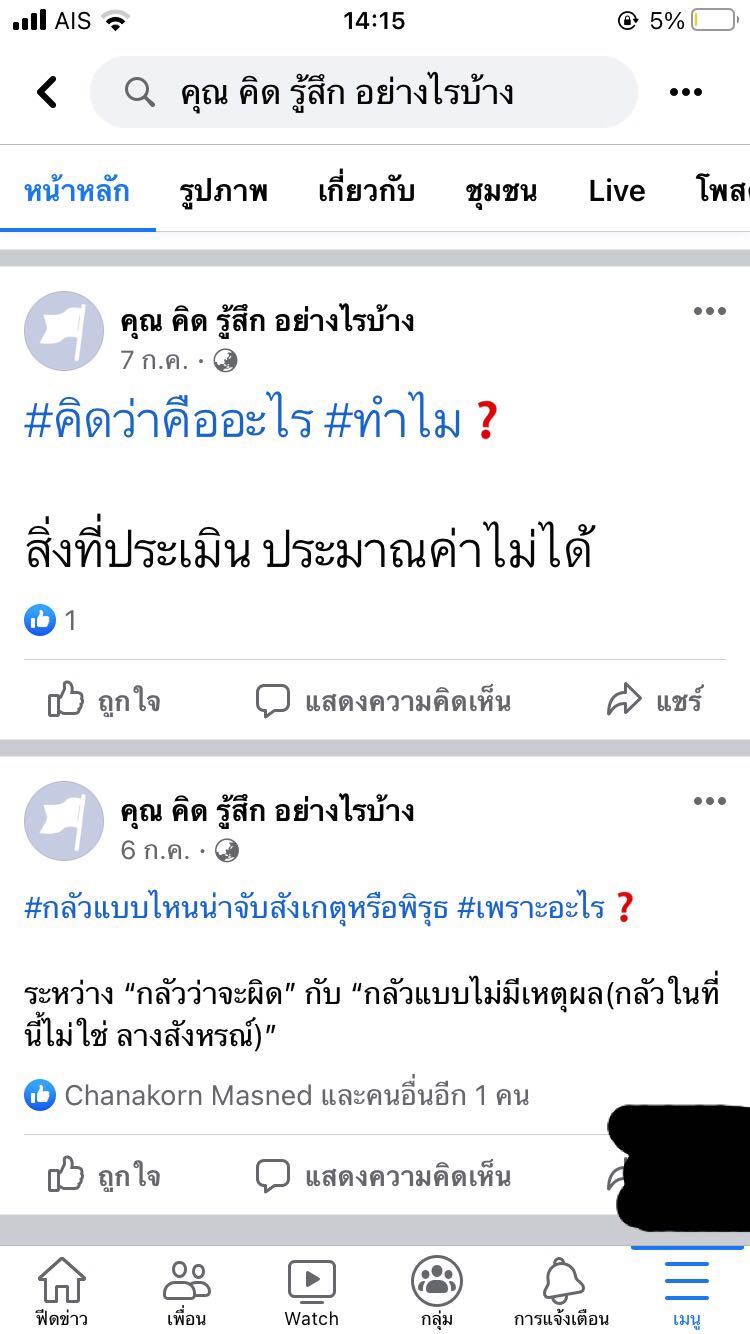Like the 6 ก.ค. post

104,1175
